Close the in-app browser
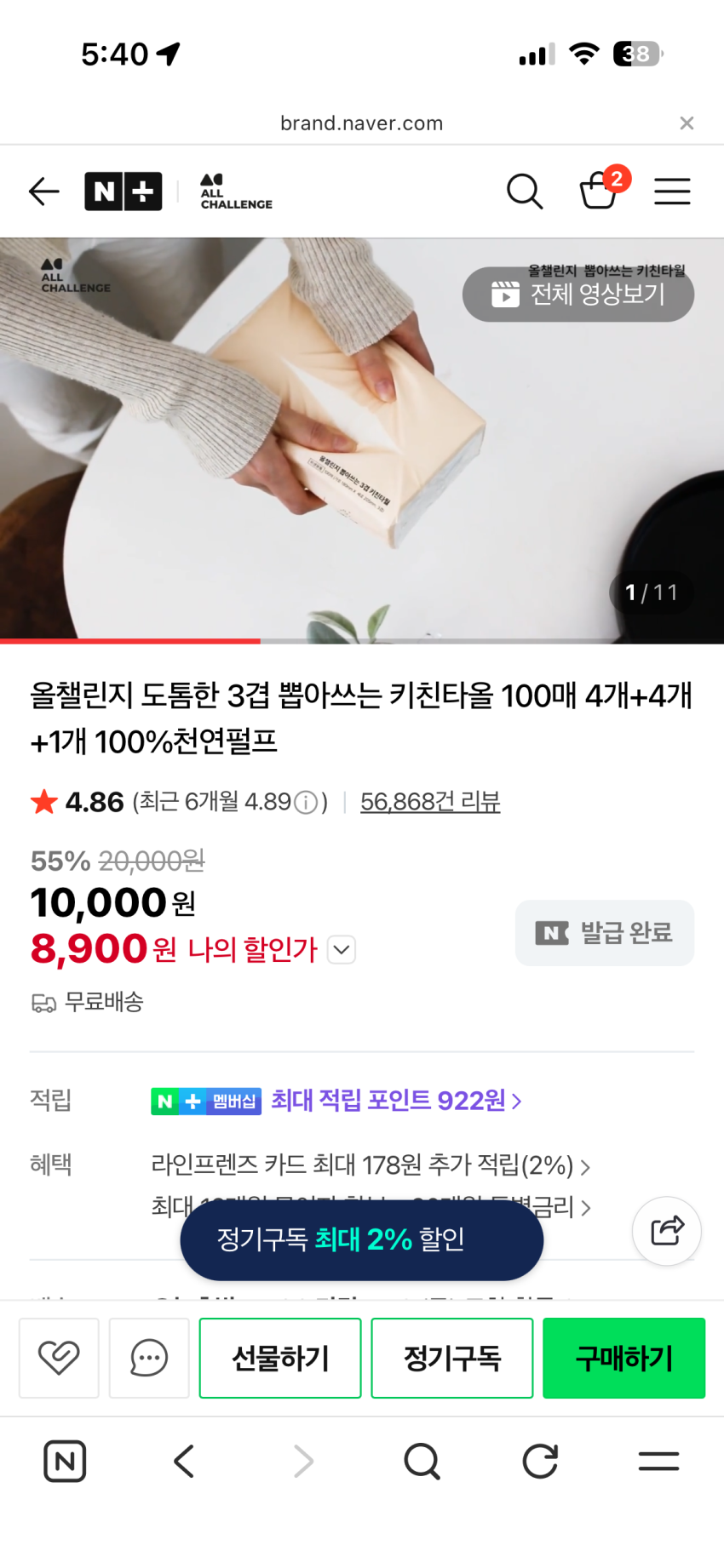The image size is (724, 1568). click(687, 123)
